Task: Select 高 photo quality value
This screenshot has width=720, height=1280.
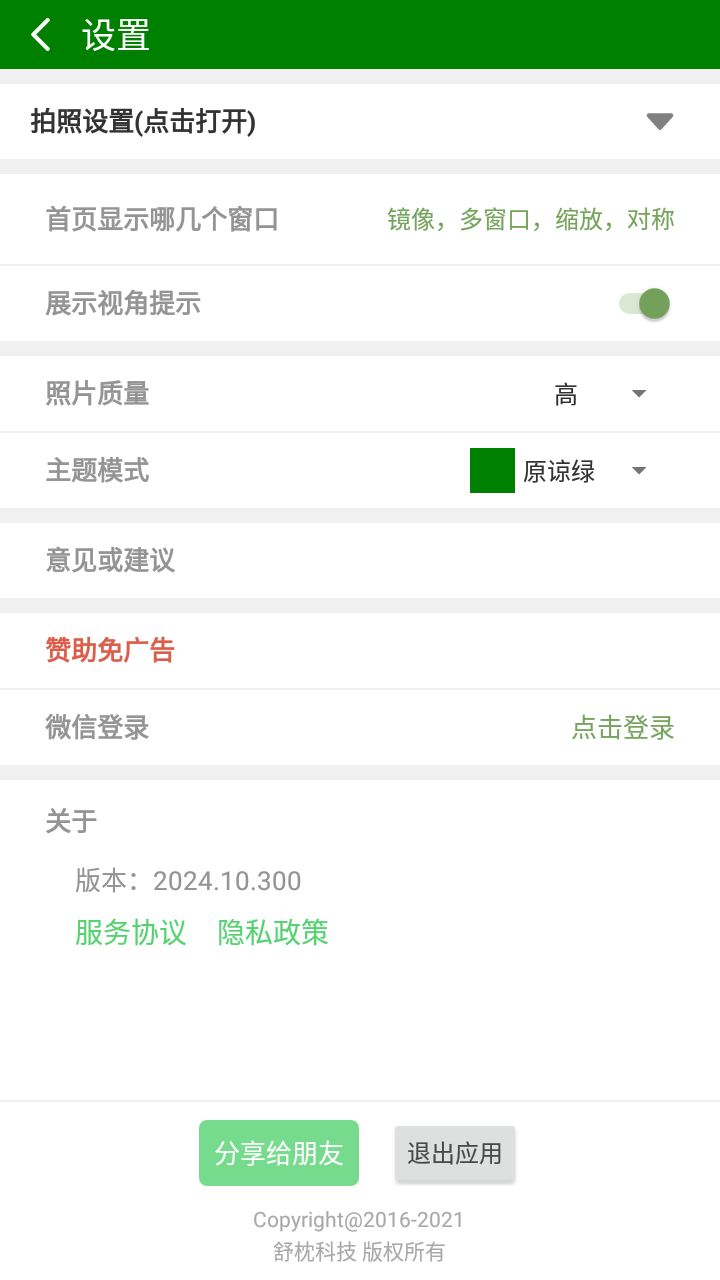Action: coord(566,393)
